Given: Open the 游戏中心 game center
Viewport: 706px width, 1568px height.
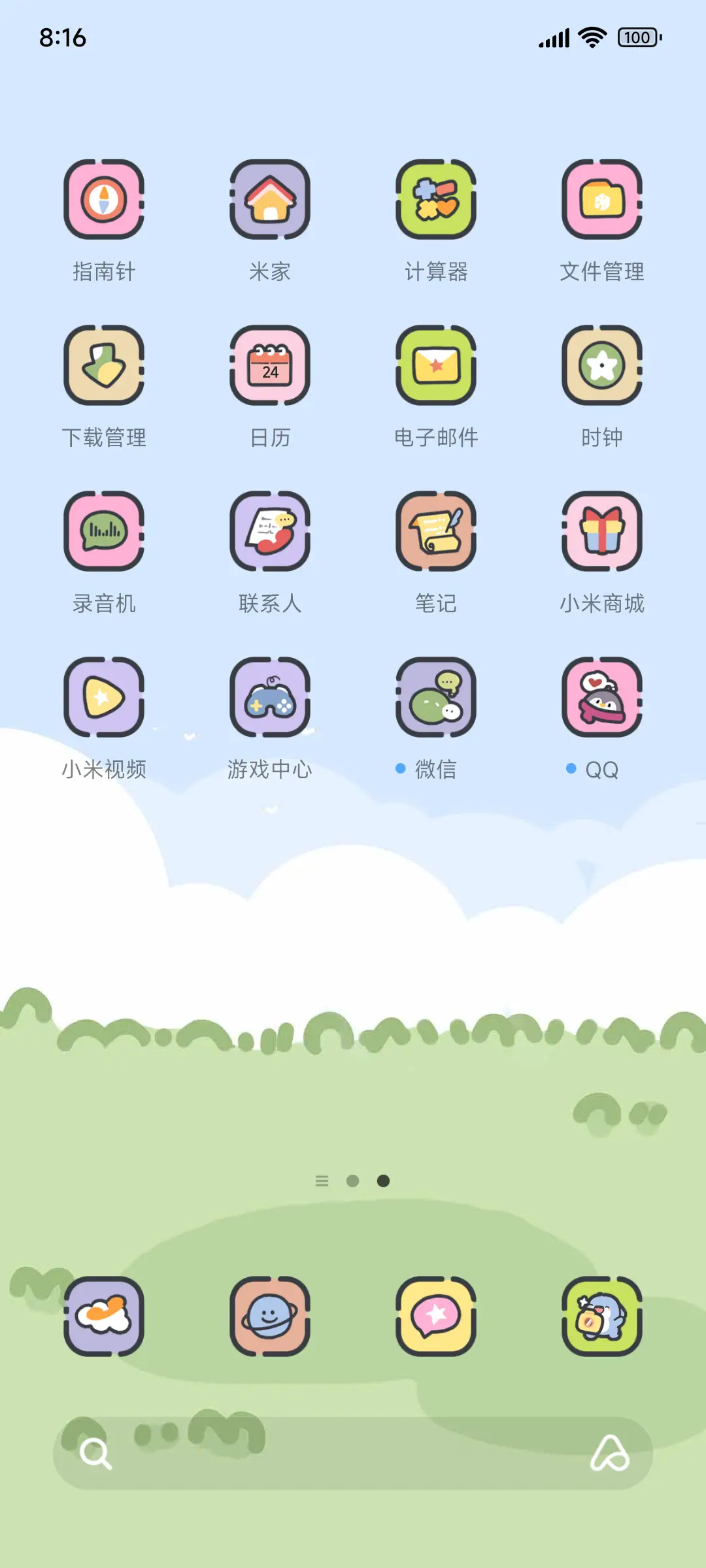Looking at the screenshot, I should pyautogui.click(x=270, y=698).
